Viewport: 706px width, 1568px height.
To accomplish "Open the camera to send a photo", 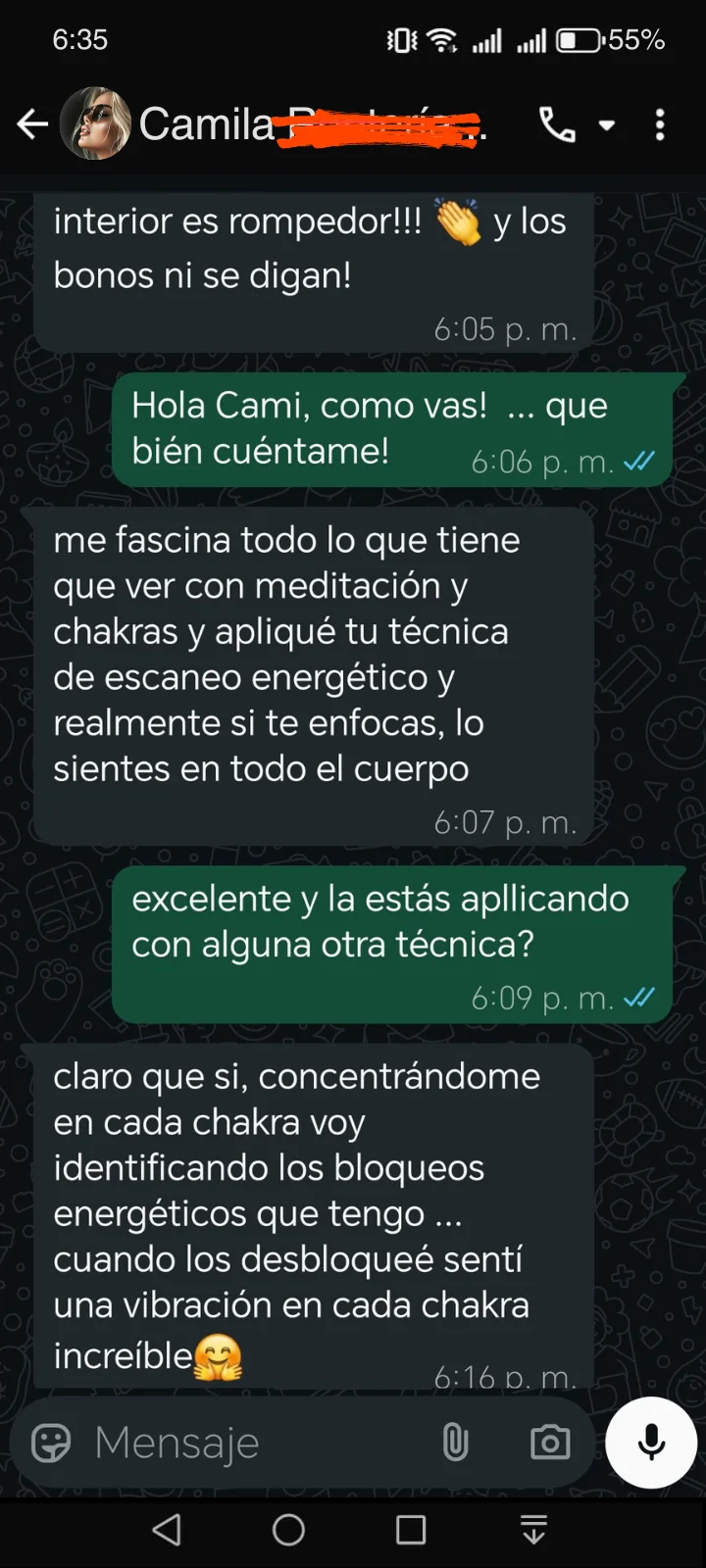I will (x=550, y=1443).
